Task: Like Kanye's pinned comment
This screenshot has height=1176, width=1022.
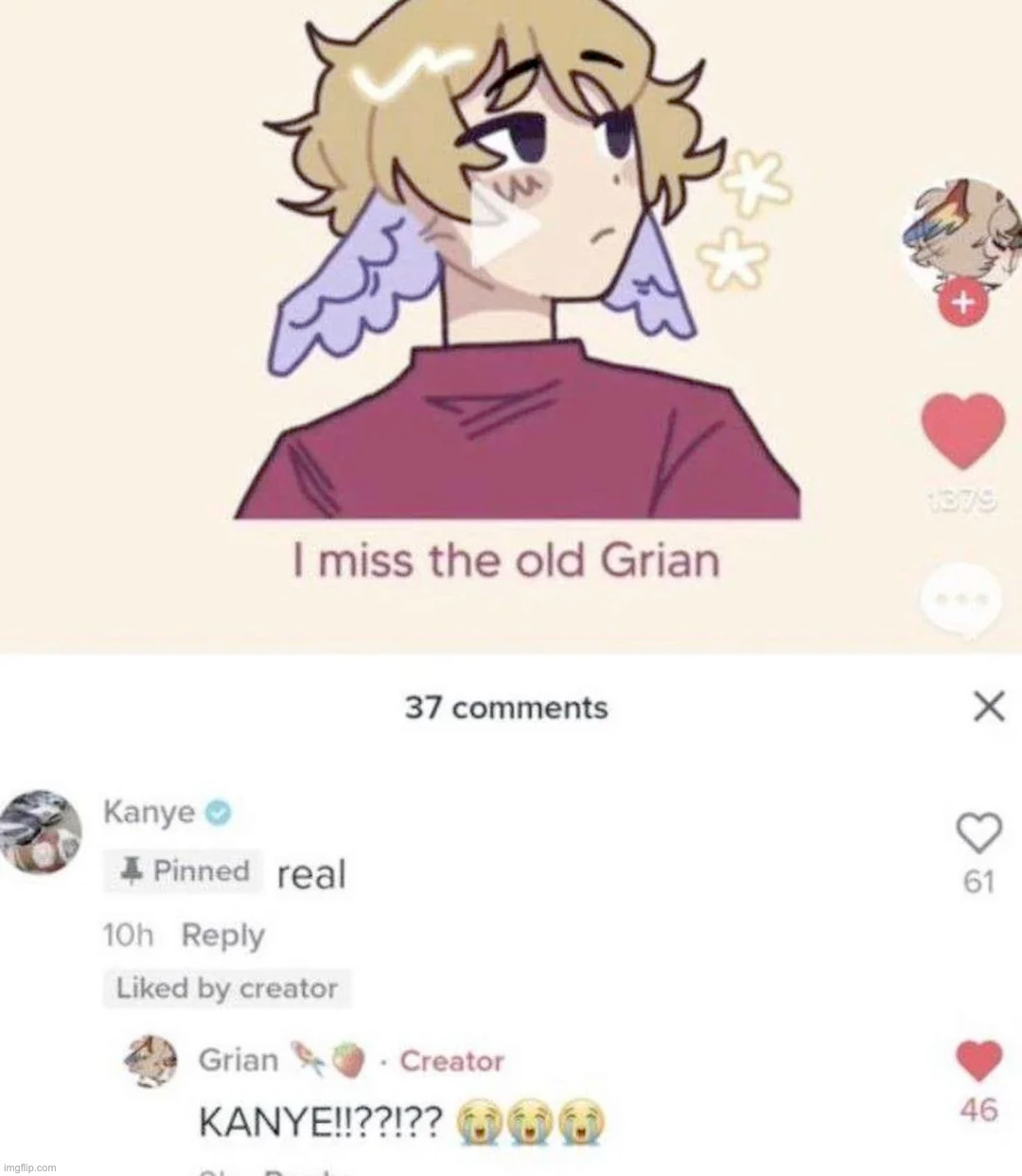Action: [x=978, y=834]
